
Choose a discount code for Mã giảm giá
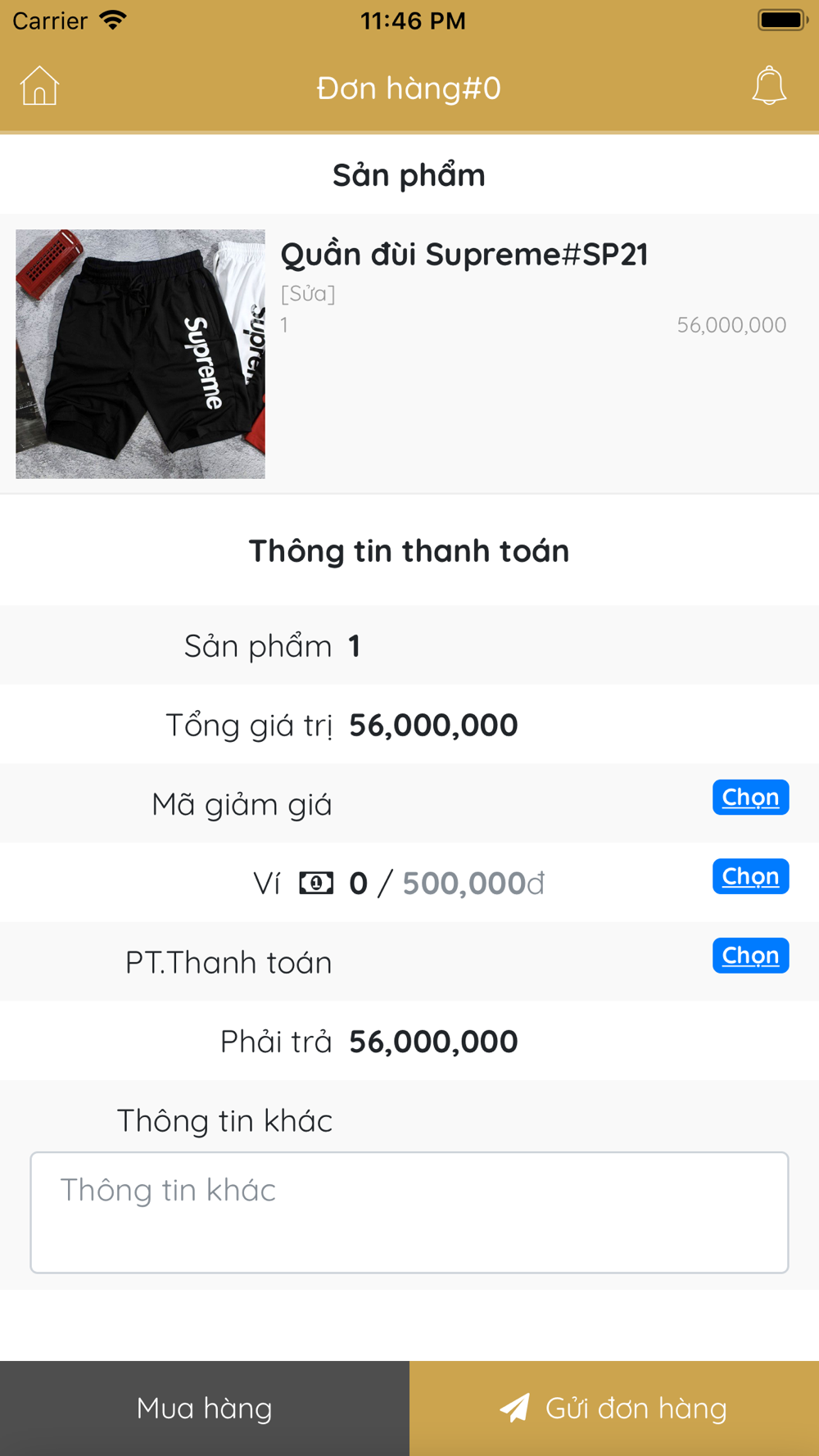[x=750, y=797]
